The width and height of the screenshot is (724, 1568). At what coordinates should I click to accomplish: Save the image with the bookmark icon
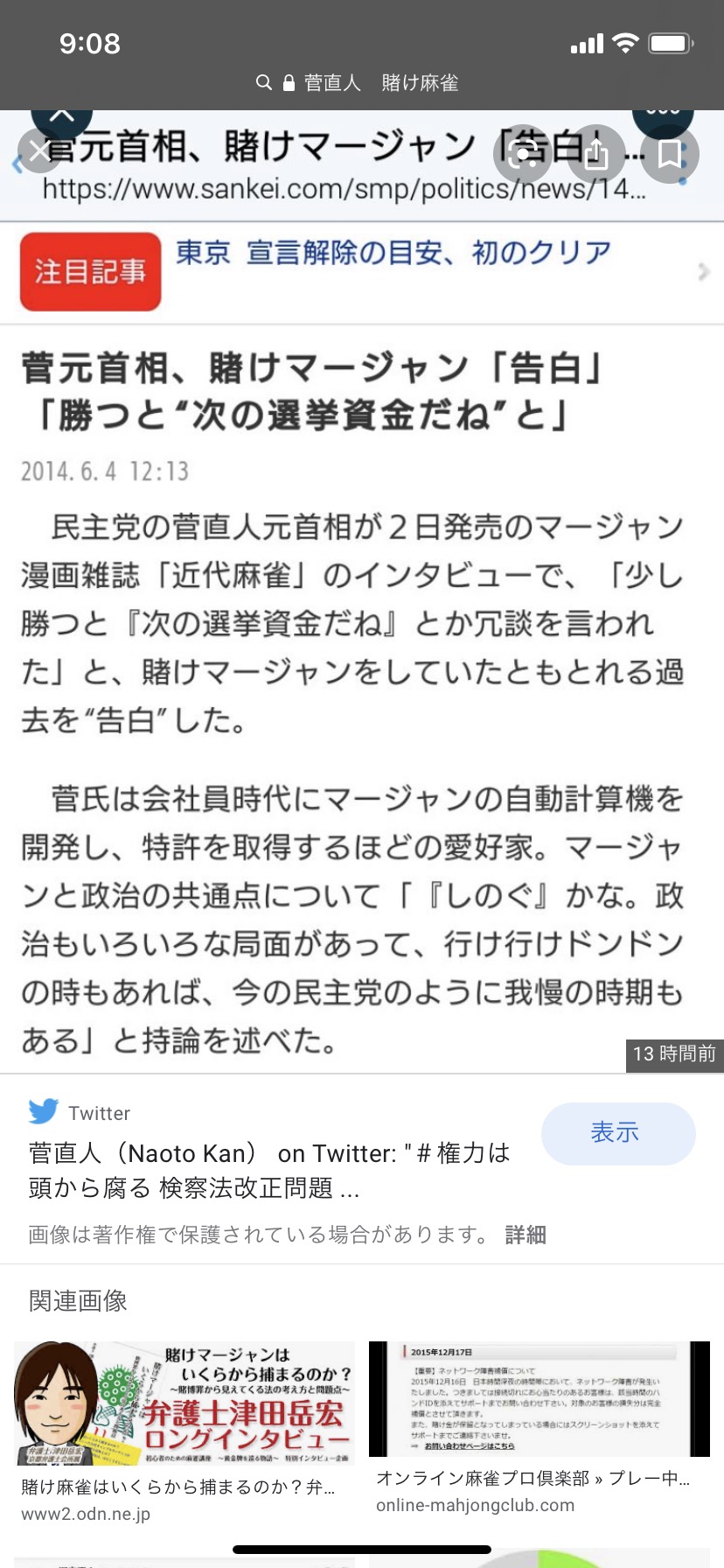coord(670,153)
